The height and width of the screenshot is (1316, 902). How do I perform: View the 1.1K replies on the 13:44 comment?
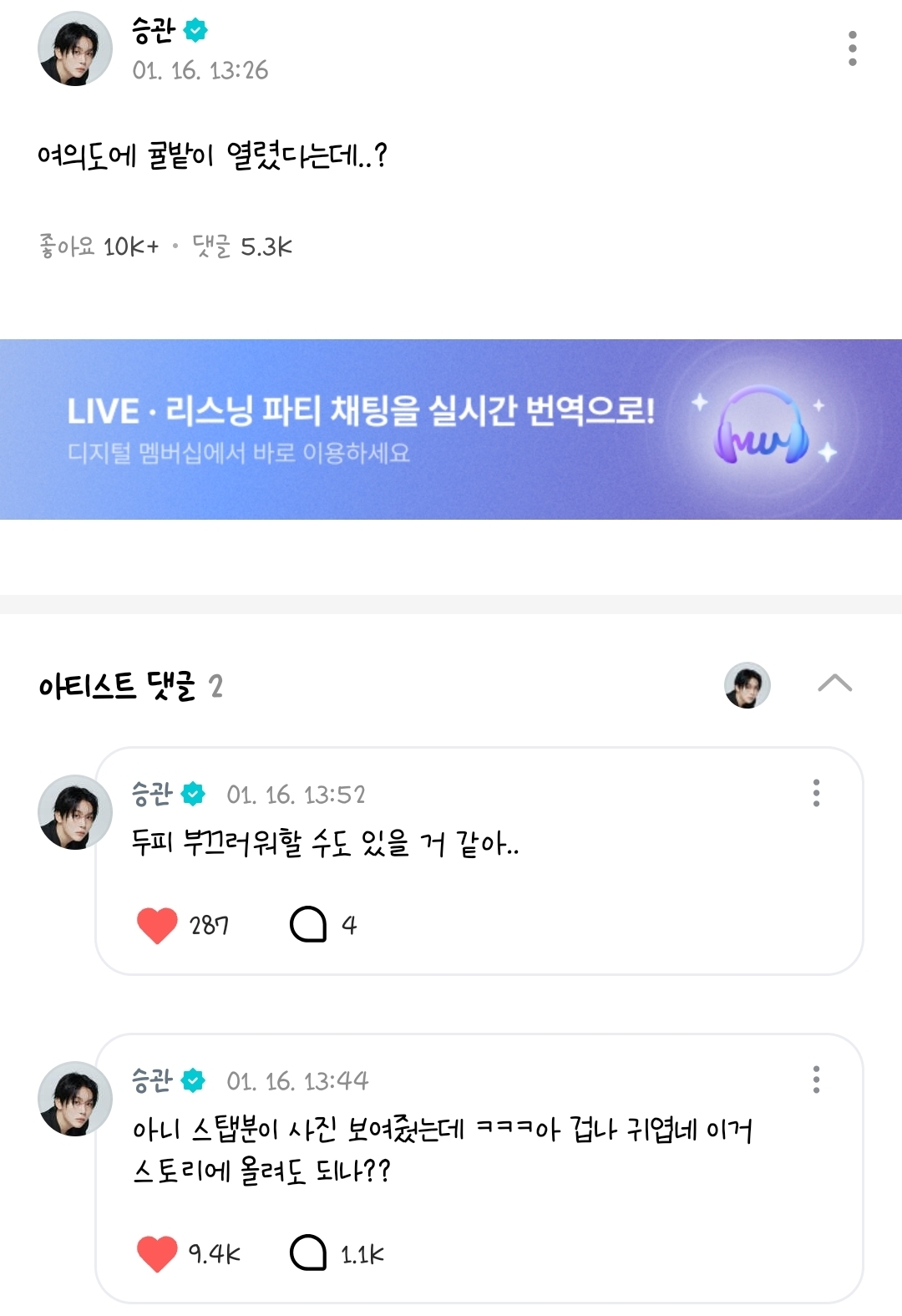(308, 1252)
